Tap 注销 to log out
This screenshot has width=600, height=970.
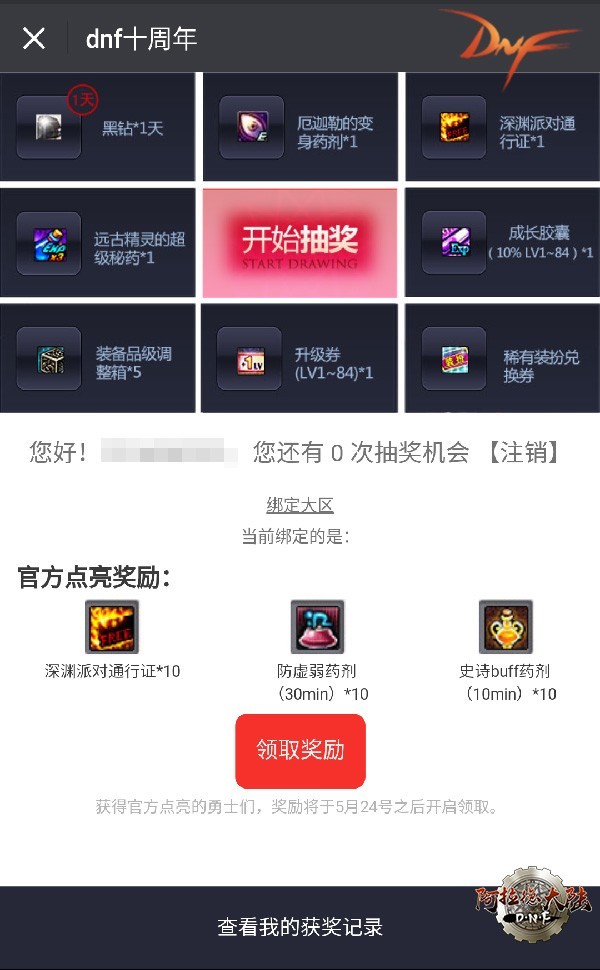point(523,453)
